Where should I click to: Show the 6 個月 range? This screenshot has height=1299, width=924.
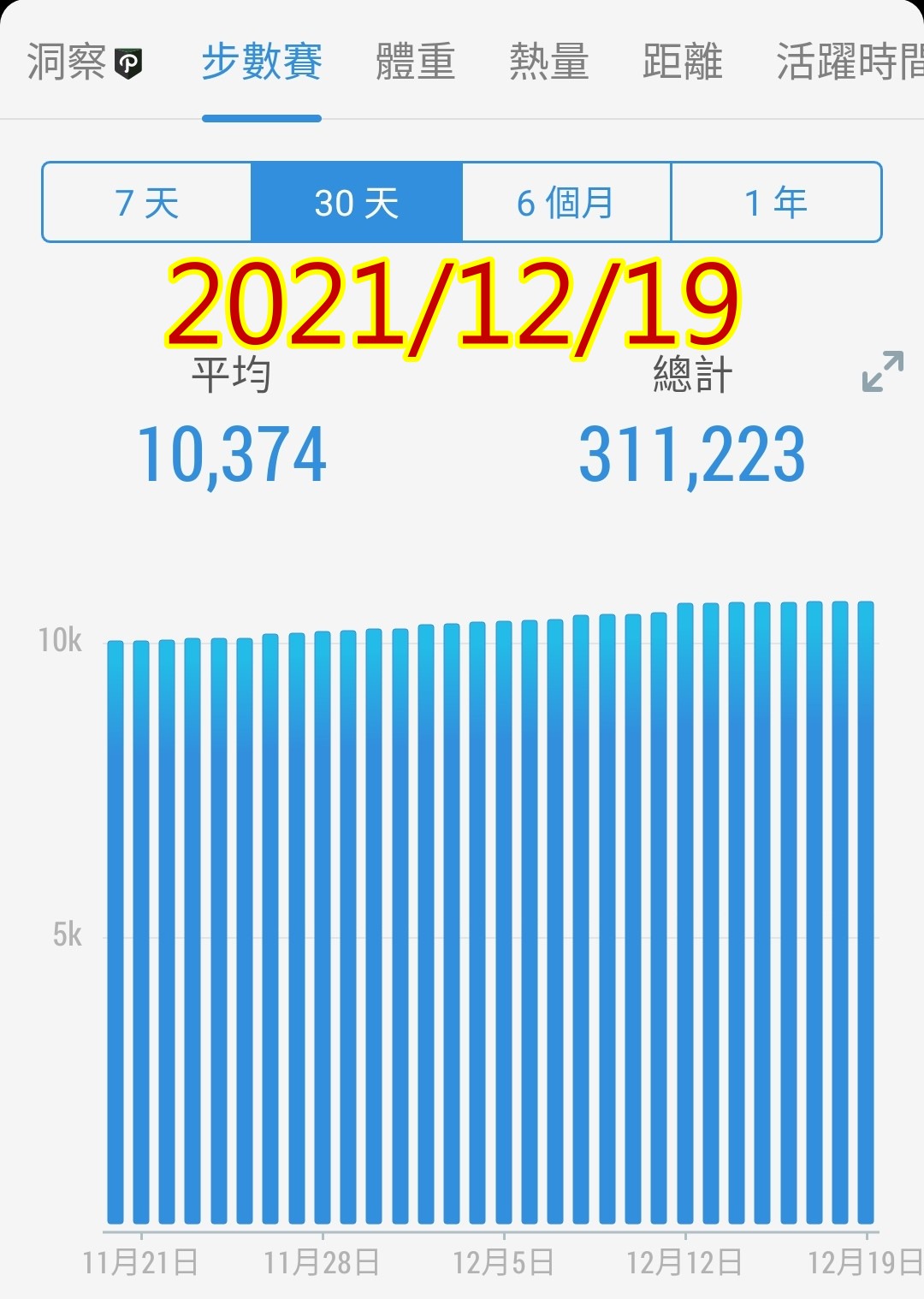click(x=566, y=203)
